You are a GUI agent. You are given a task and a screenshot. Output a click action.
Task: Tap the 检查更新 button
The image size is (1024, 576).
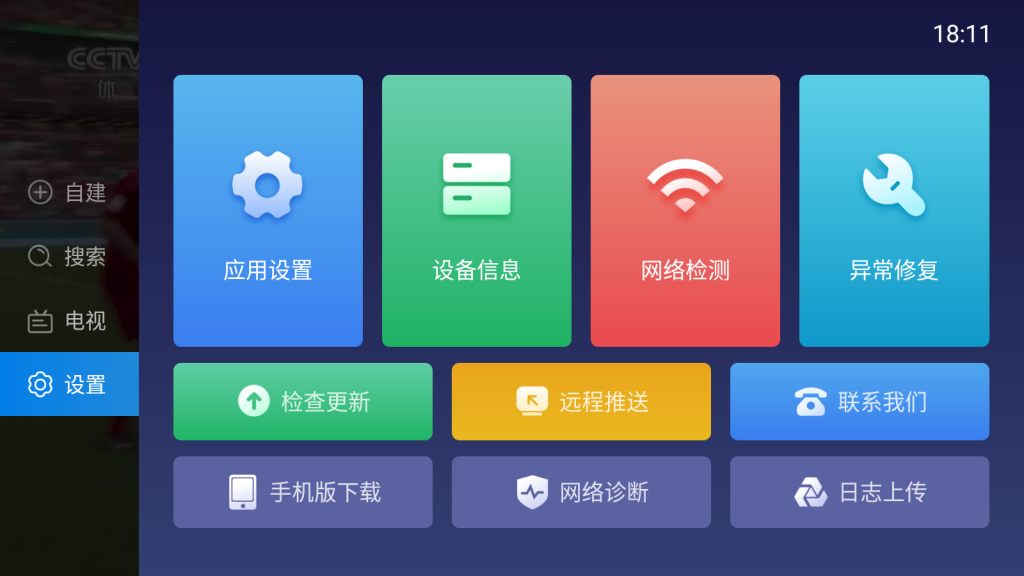[x=303, y=402]
